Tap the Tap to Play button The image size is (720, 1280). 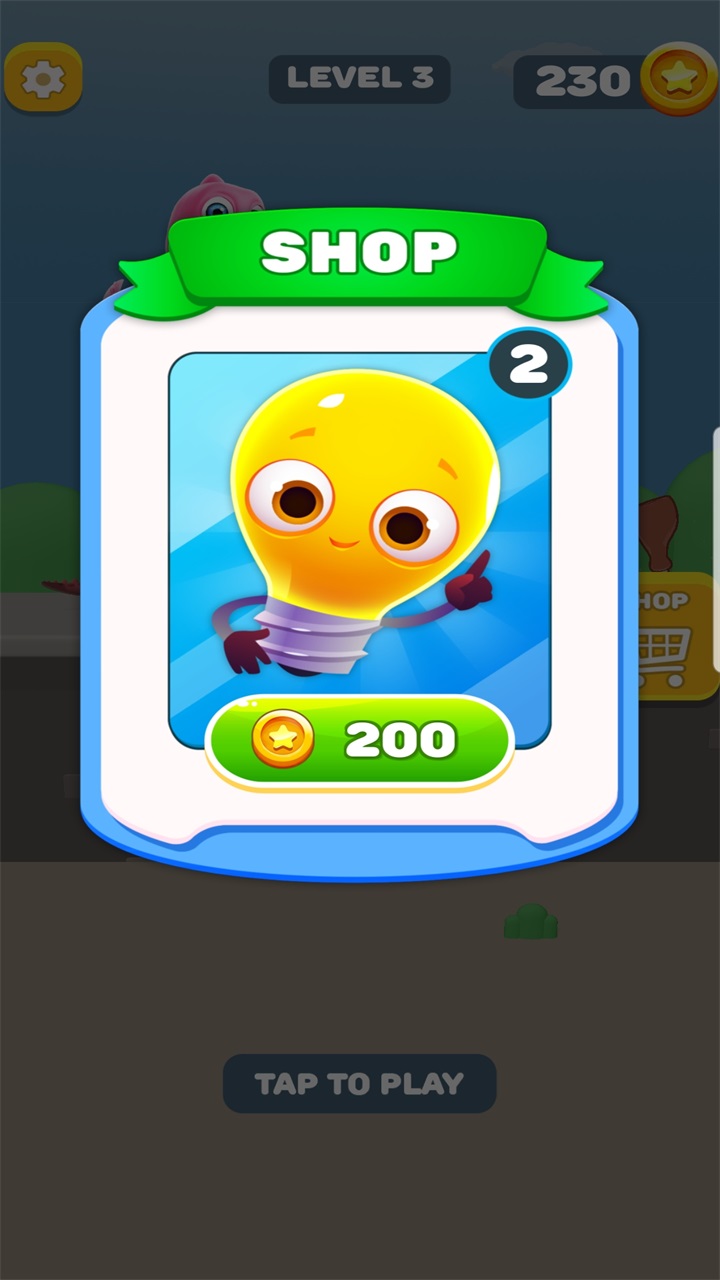359,1084
